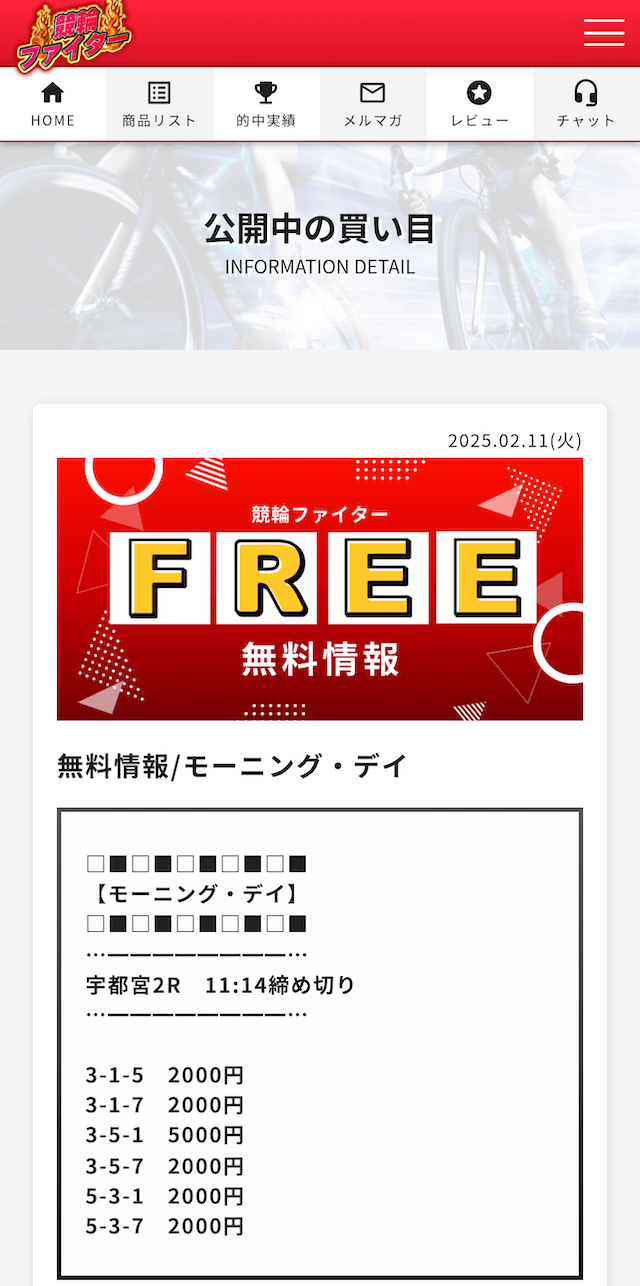Open the チャット support tab
The image size is (640, 1286).
[587, 105]
